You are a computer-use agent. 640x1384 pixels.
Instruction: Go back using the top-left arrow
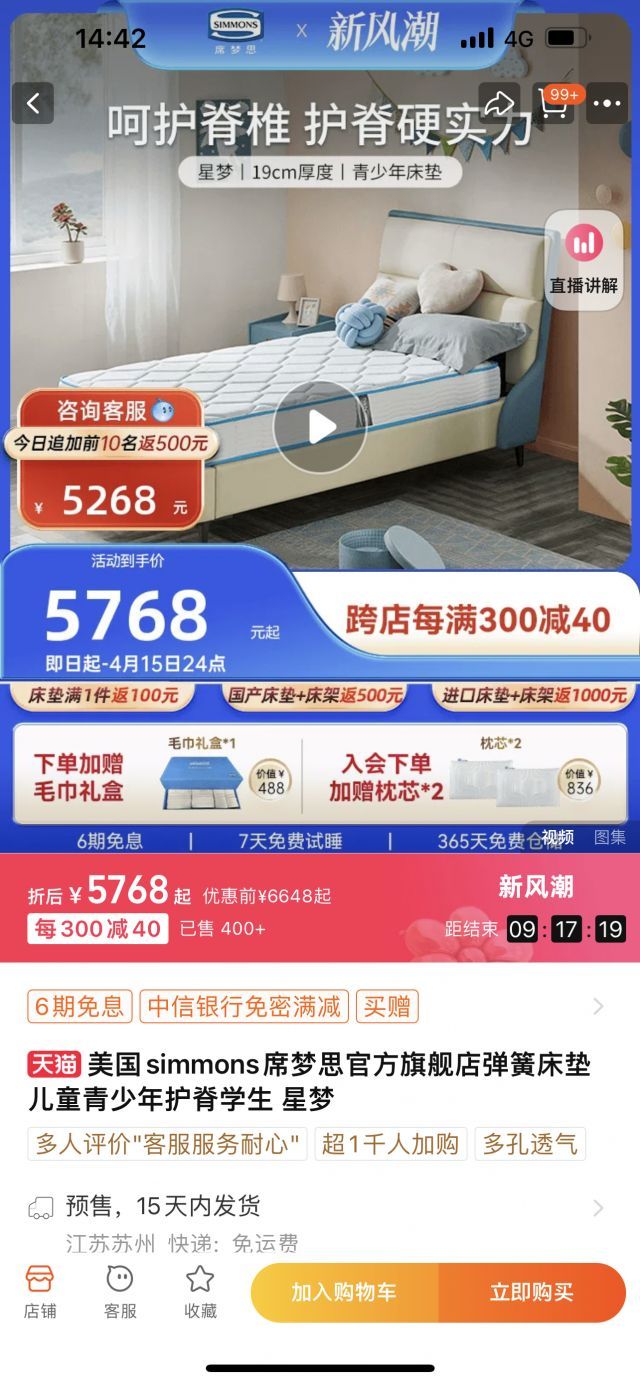click(x=33, y=103)
